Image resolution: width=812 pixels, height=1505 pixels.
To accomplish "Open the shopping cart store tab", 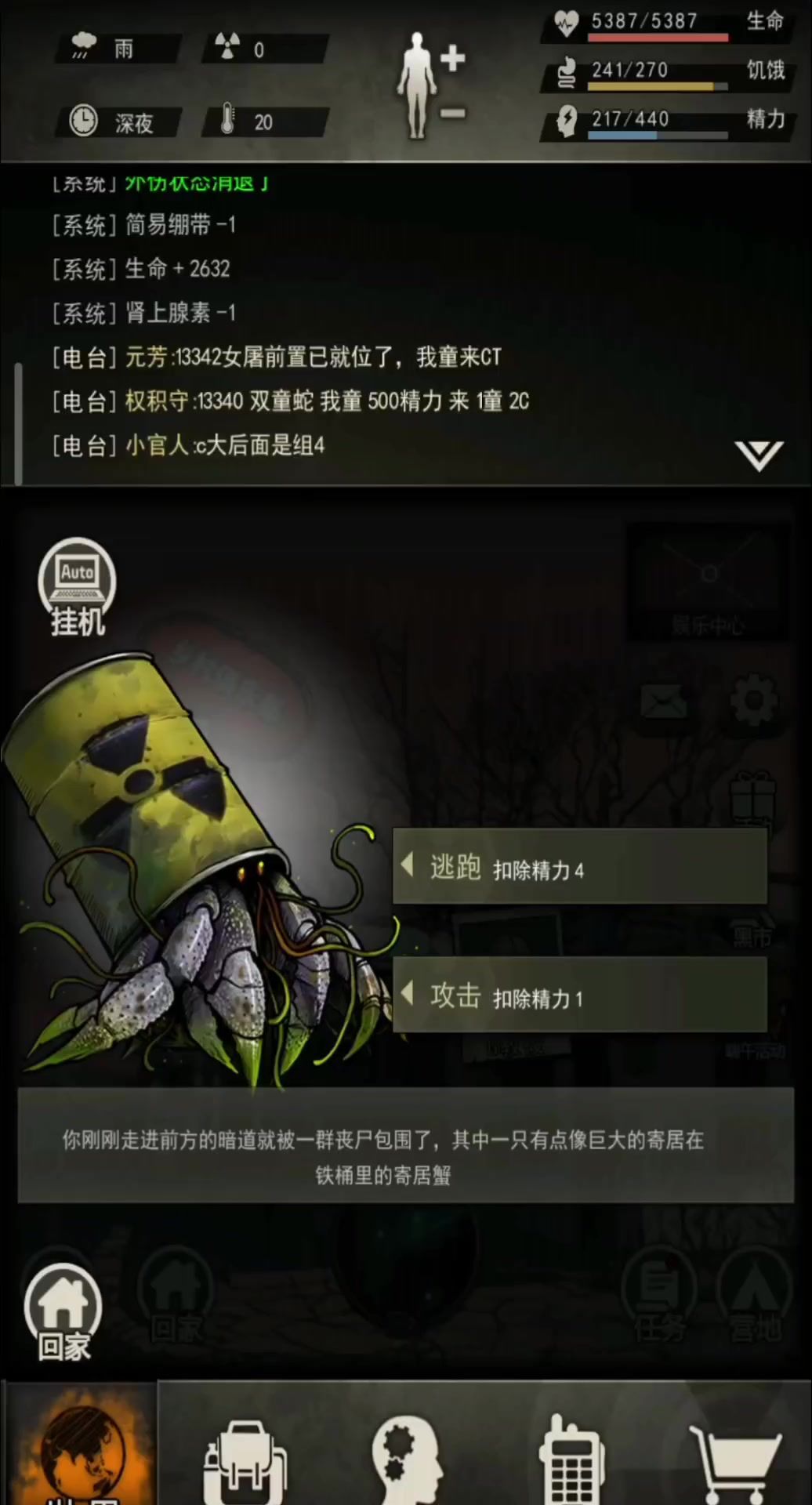I will 733,1462.
